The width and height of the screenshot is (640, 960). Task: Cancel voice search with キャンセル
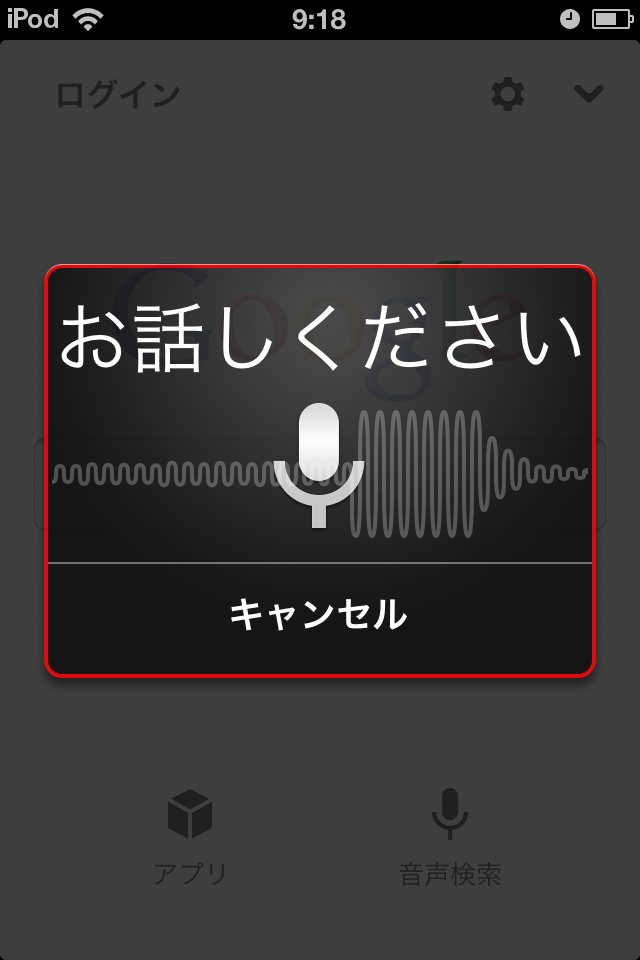tap(319, 614)
